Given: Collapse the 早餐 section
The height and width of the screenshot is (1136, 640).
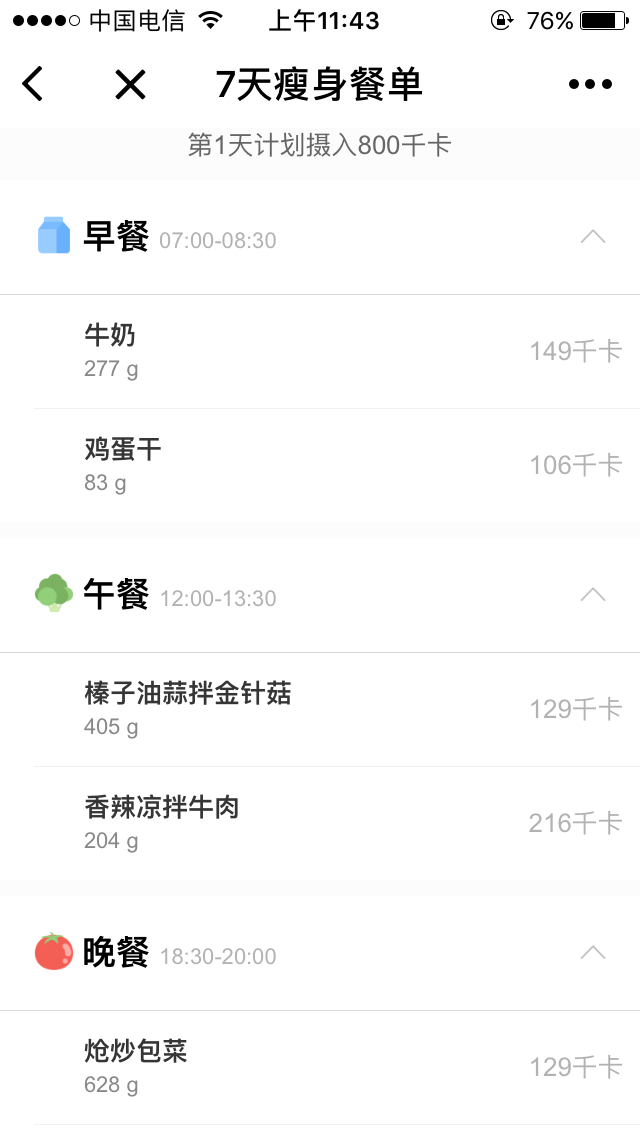Looking at the screenshot, I should [x=593, y=236].
